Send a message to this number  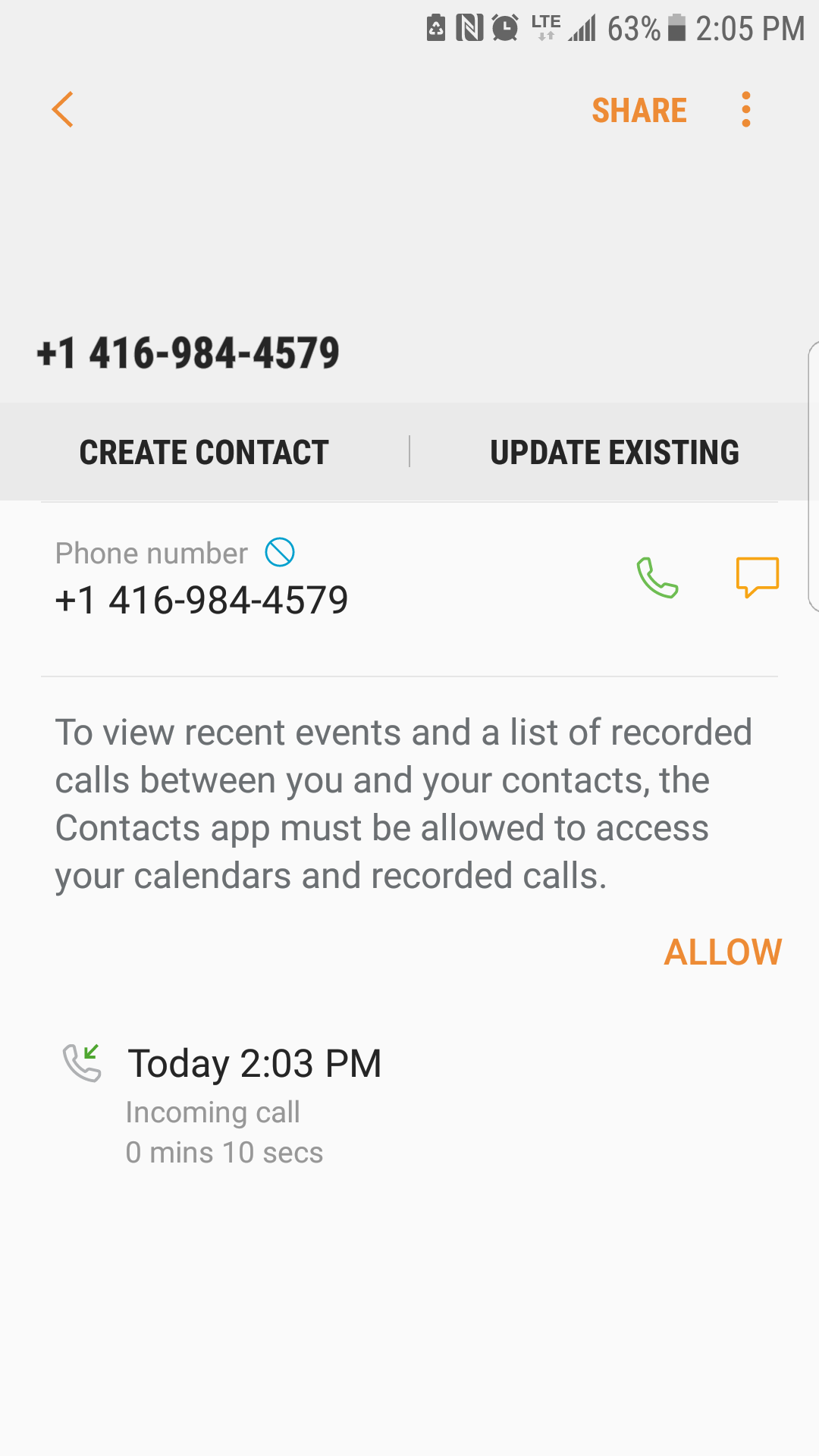coord(757,577)
